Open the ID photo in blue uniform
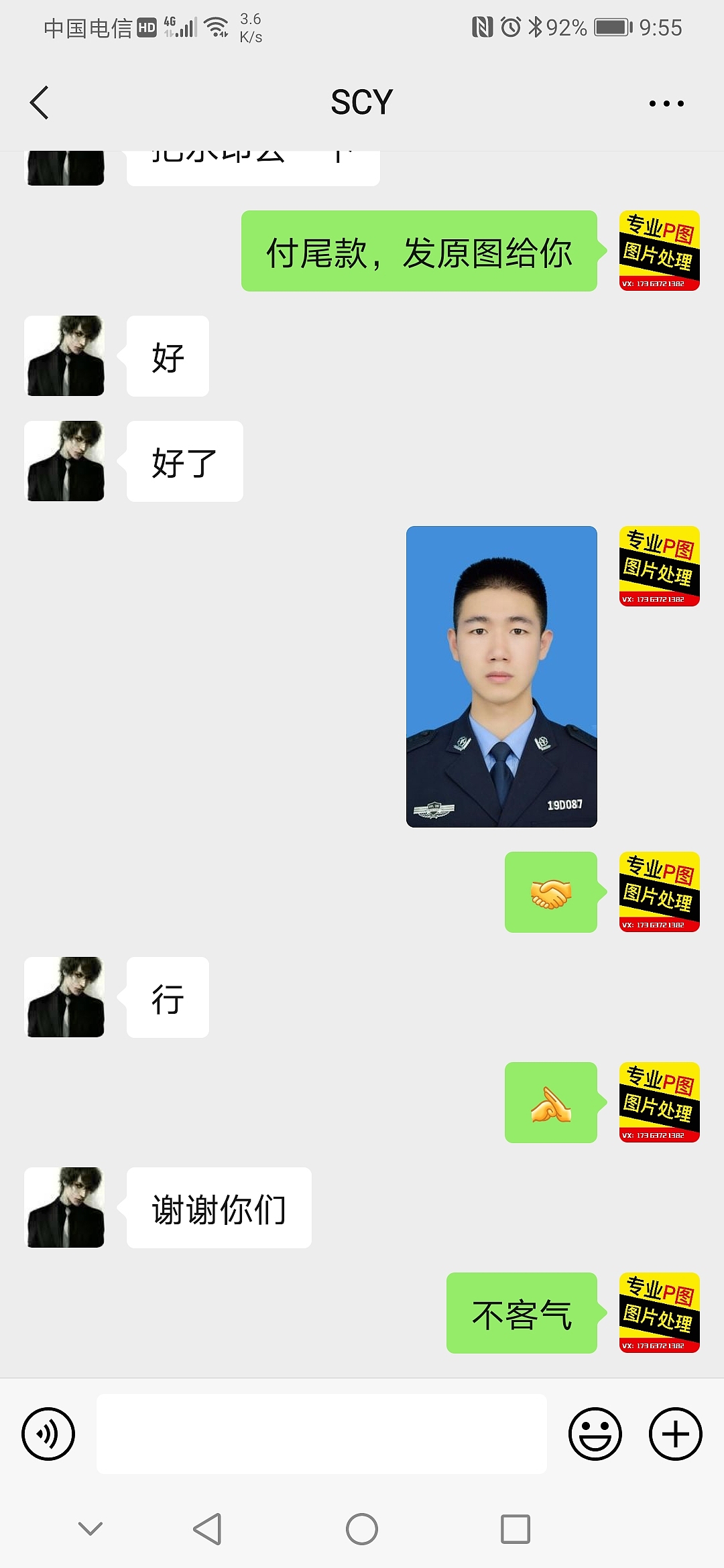Viewport: 724px width, 1568px height. pos(501,677)
